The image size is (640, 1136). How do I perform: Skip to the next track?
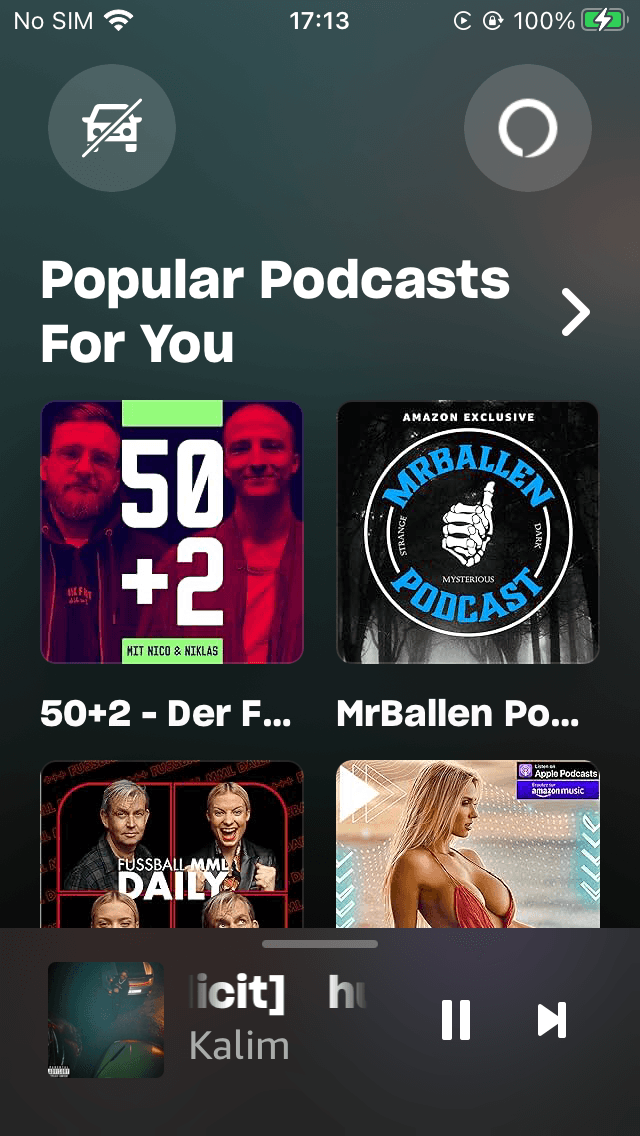click(551, 1020)
